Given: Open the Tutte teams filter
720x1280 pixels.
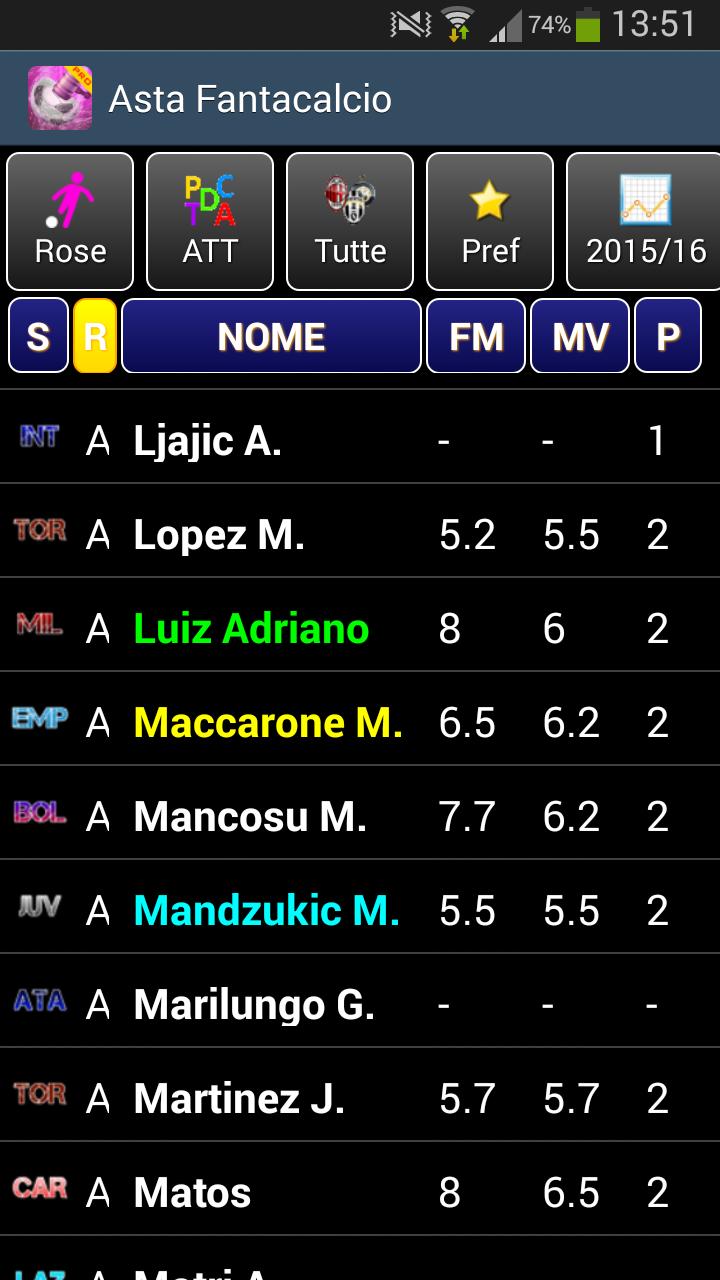Looking at the screenshot, I should [350, 221].
